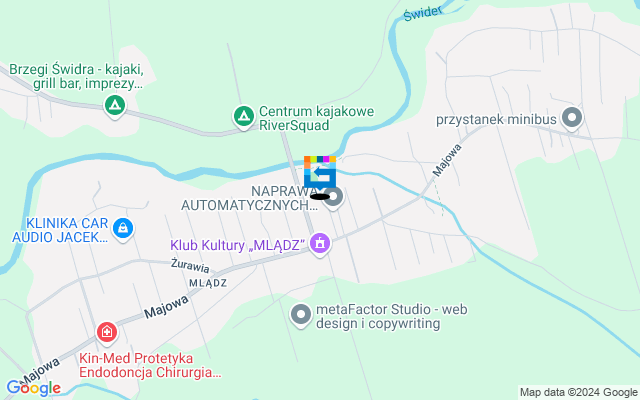Open Klub Kultury „MLĄDZ” marker
The height and width of the screenshot is (400, 640).
coord(320,243)
